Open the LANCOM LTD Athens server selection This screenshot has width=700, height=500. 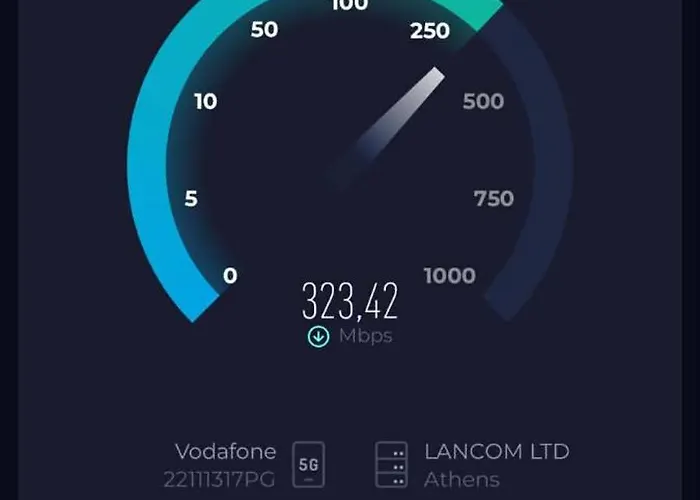pos(495,465)
